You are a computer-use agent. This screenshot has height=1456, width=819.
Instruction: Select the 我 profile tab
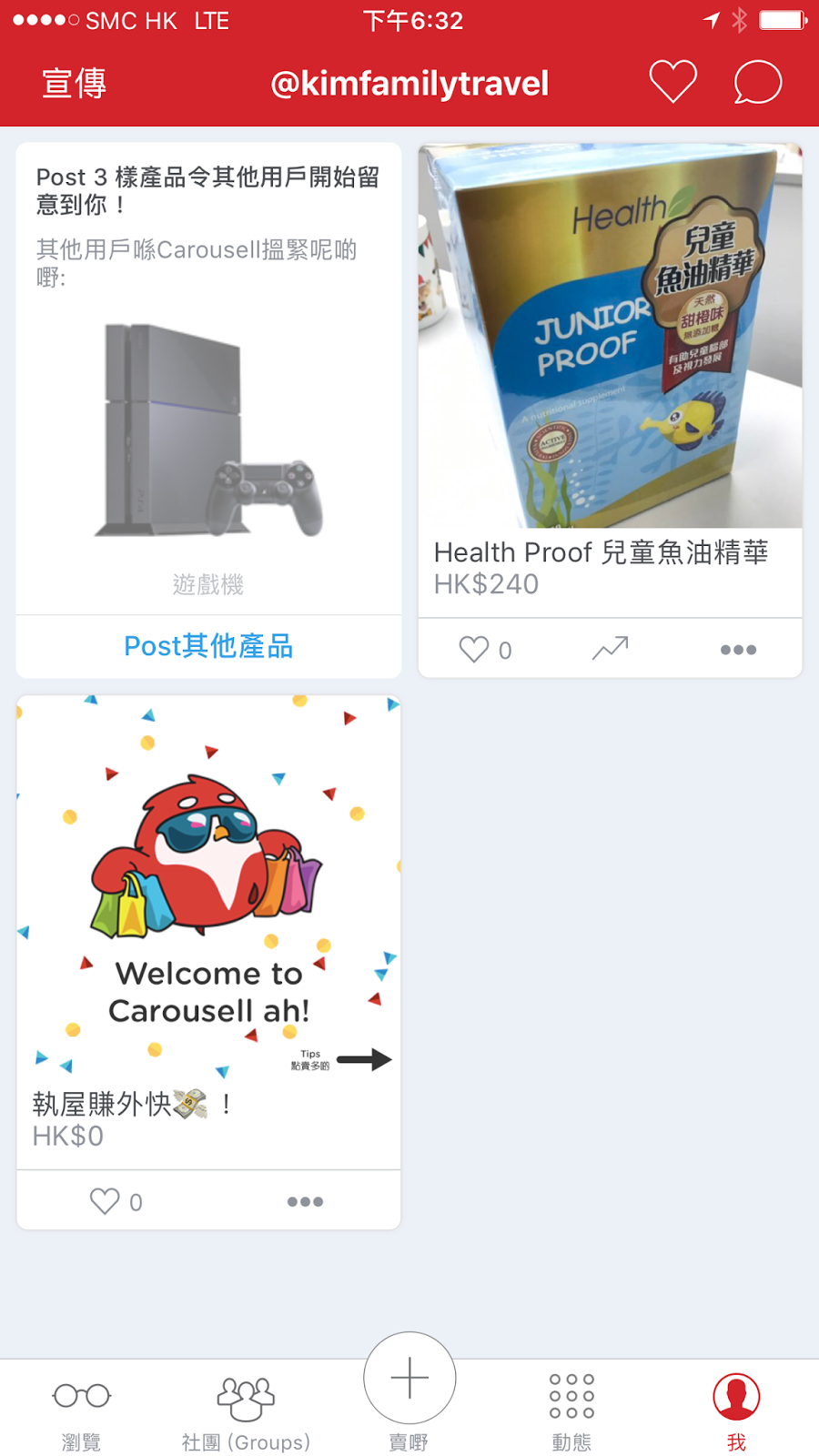pos(736,1409)
